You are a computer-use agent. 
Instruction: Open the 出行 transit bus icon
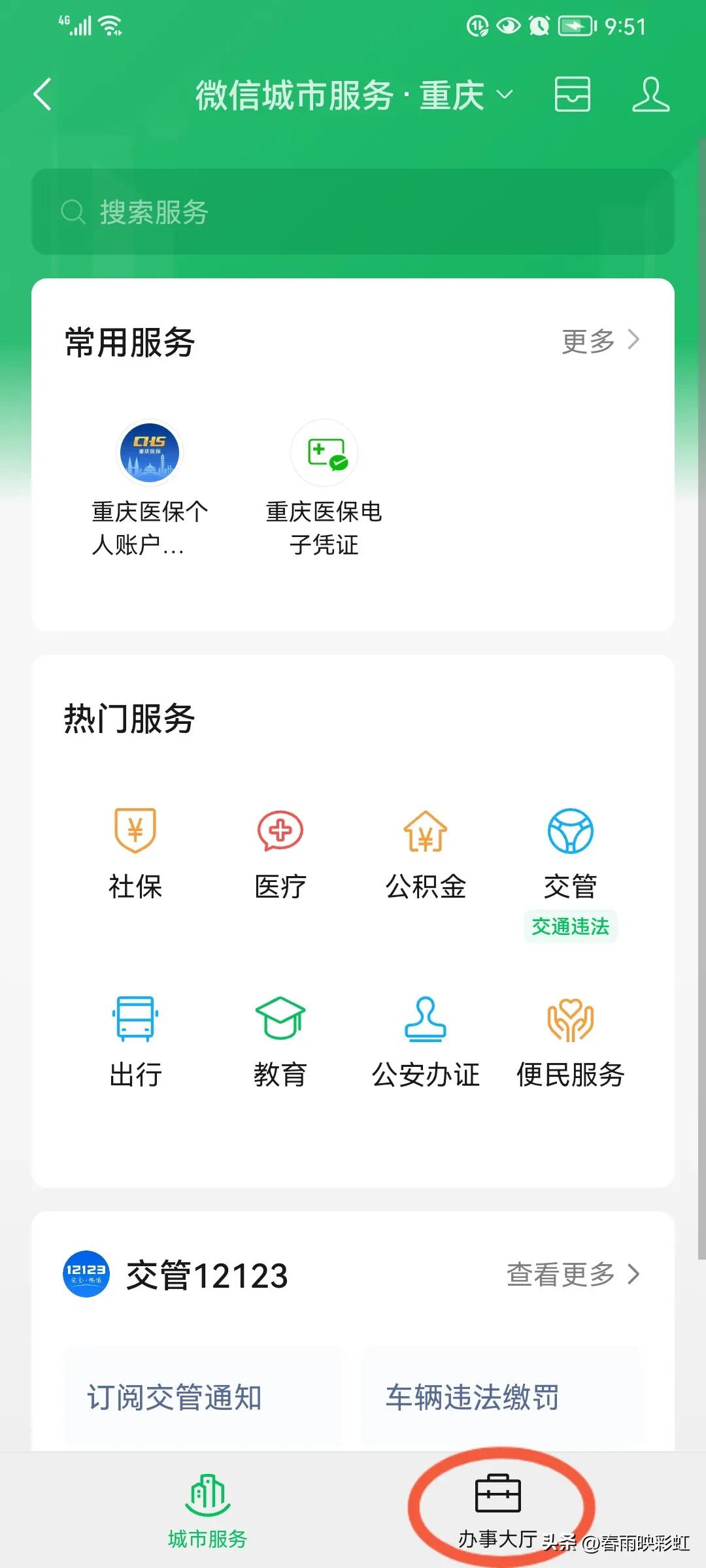click(134, 1032)
